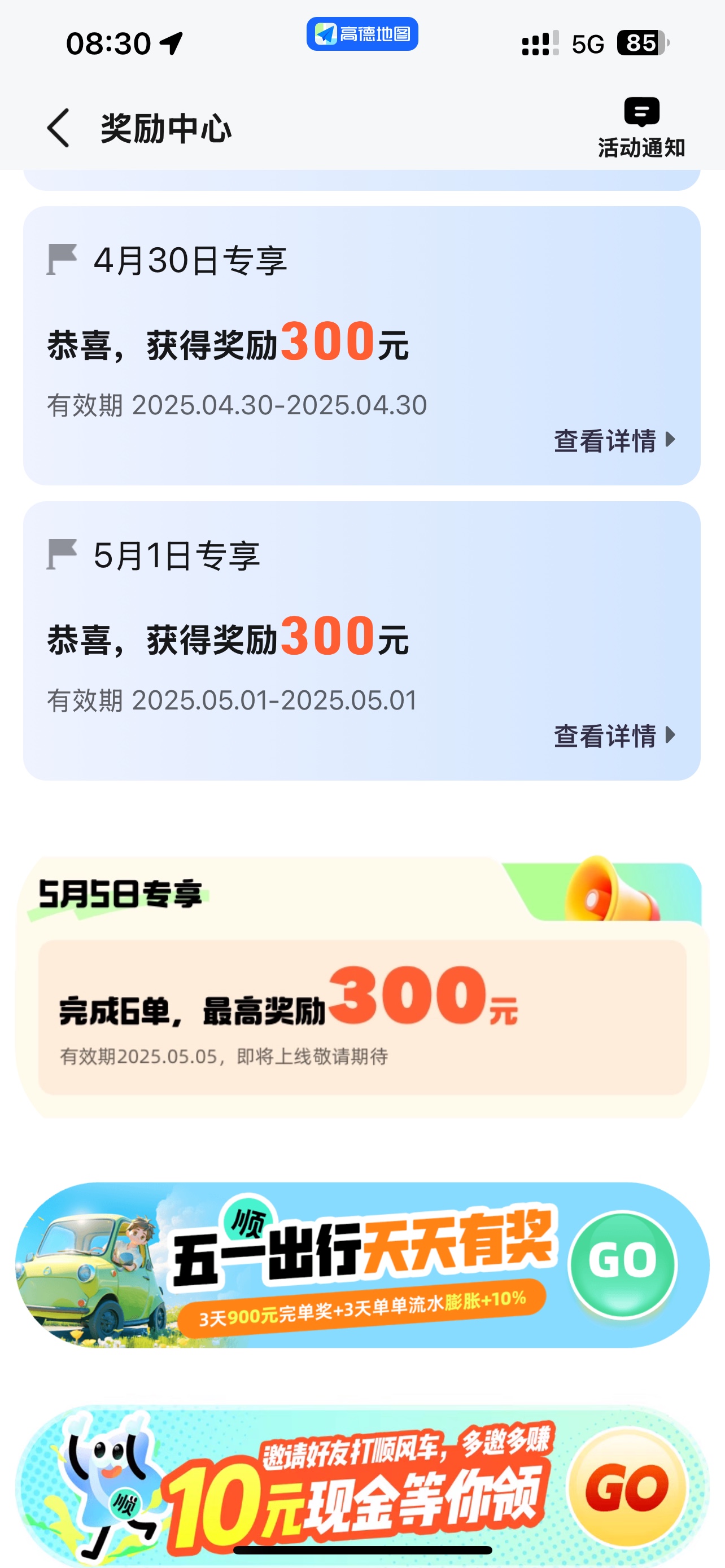The image size is (725, 1568).
Task: Open 活动通知 messages
Action: pyautogui.click(x=641, y=128)
